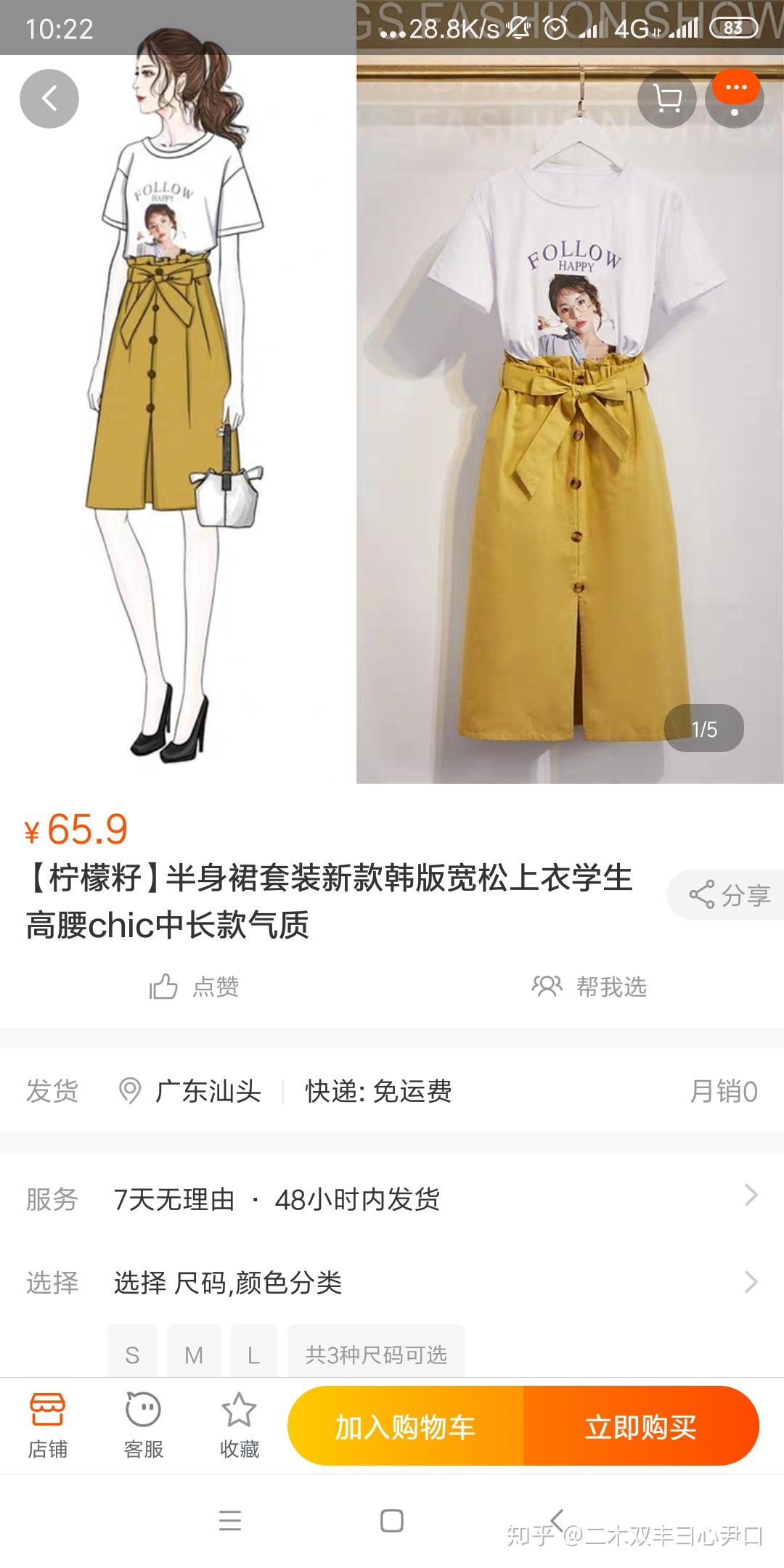Contact 客服 customer service
784x1568 pixels.
tap(143, 1426)
